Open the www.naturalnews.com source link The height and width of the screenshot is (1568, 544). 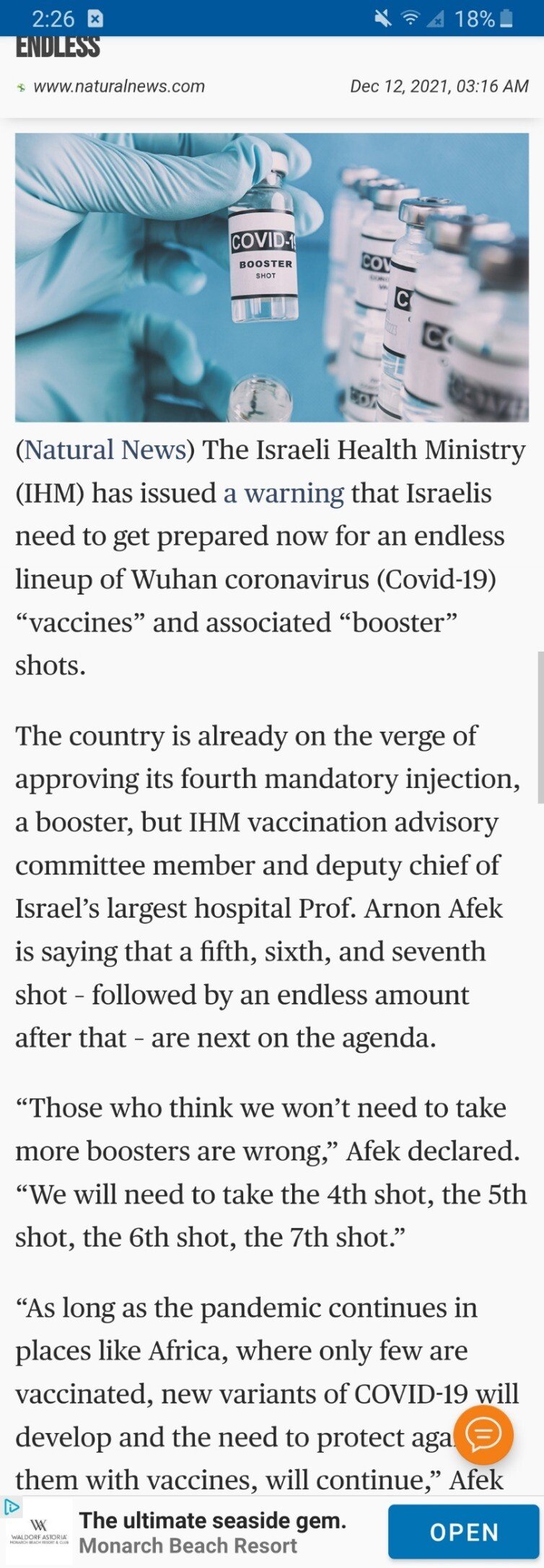click(x=118, y=87)
